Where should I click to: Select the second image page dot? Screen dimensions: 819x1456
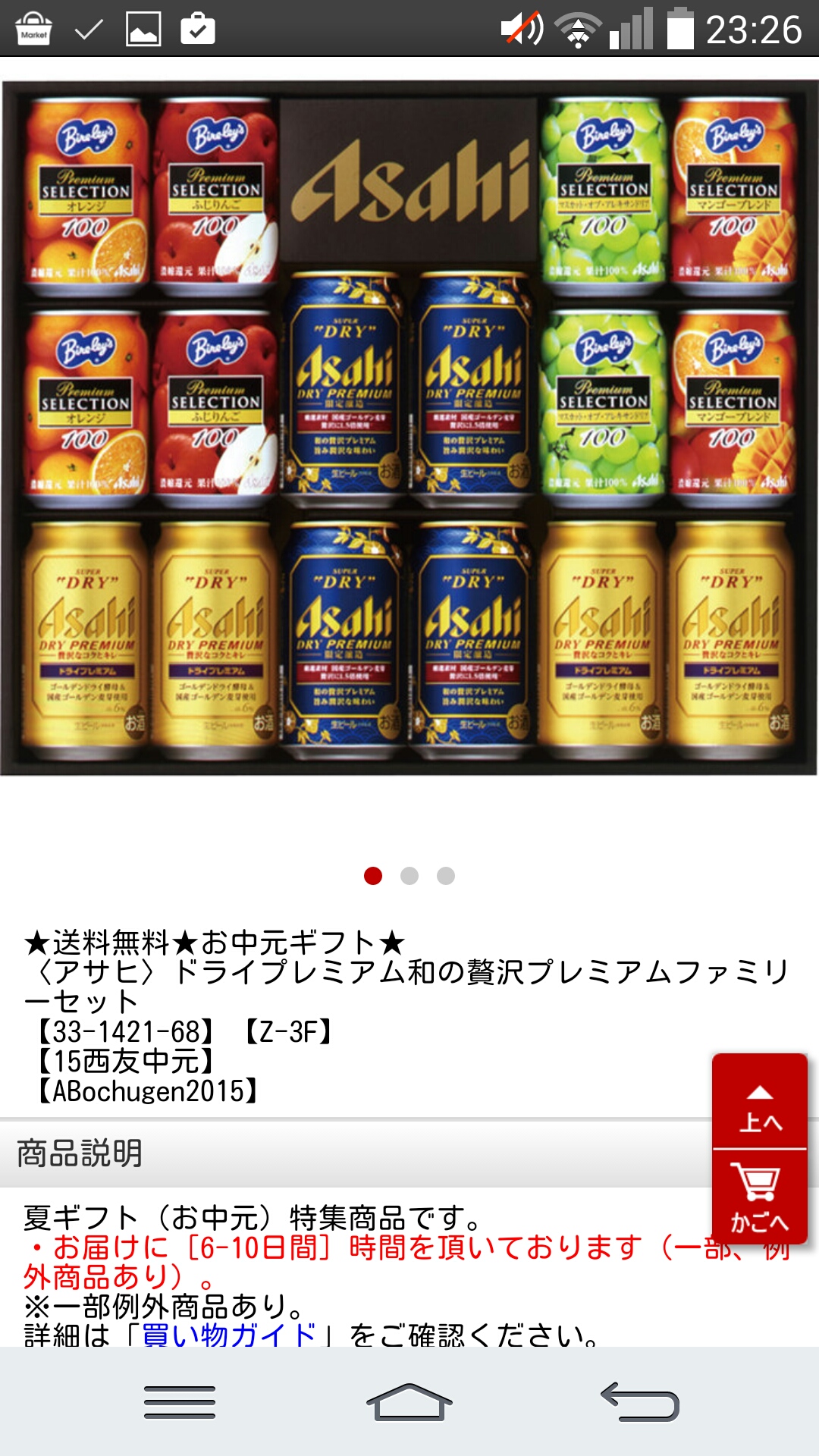(409, 876)
